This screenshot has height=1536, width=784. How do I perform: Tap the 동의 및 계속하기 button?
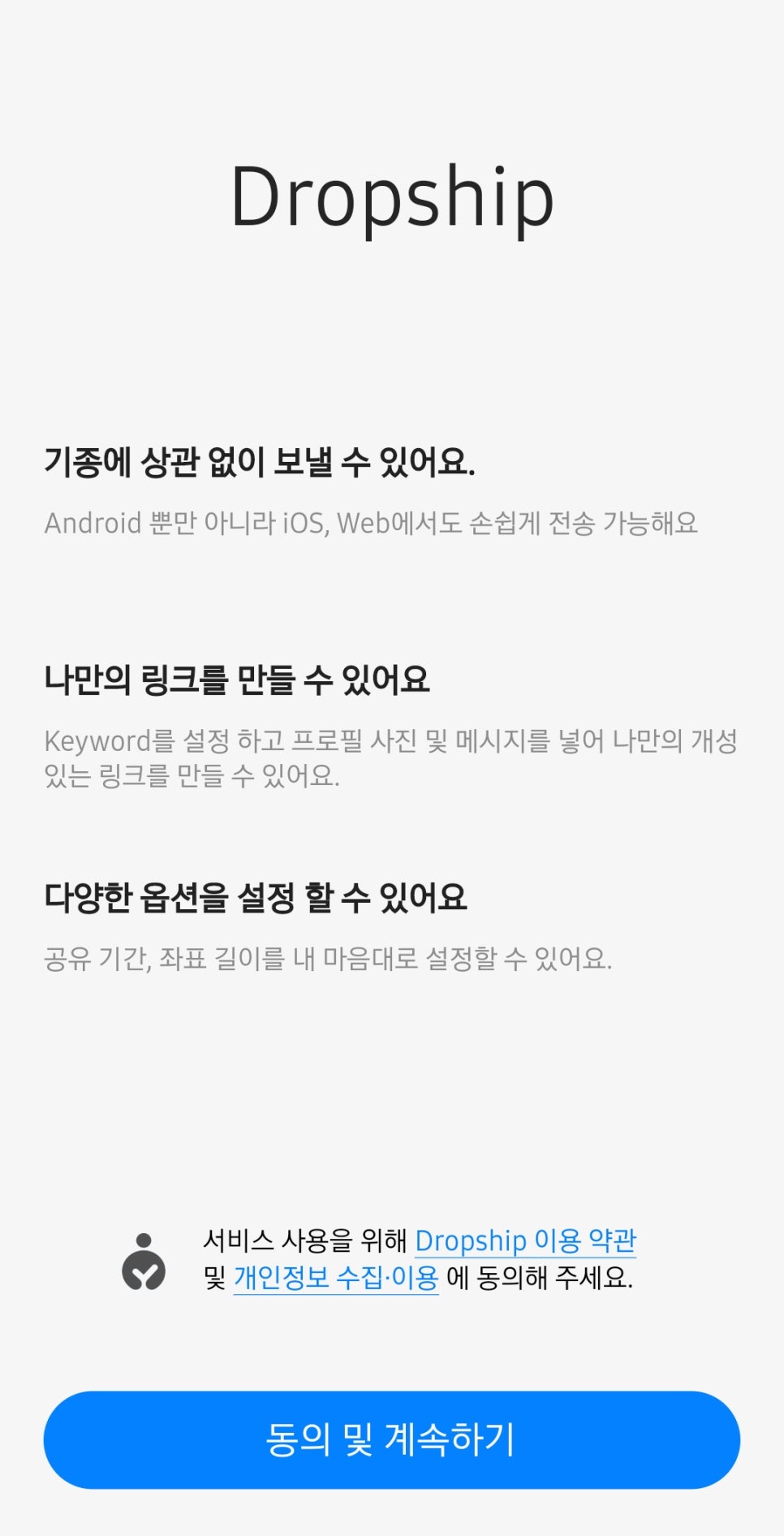(x=392, y=1439)
